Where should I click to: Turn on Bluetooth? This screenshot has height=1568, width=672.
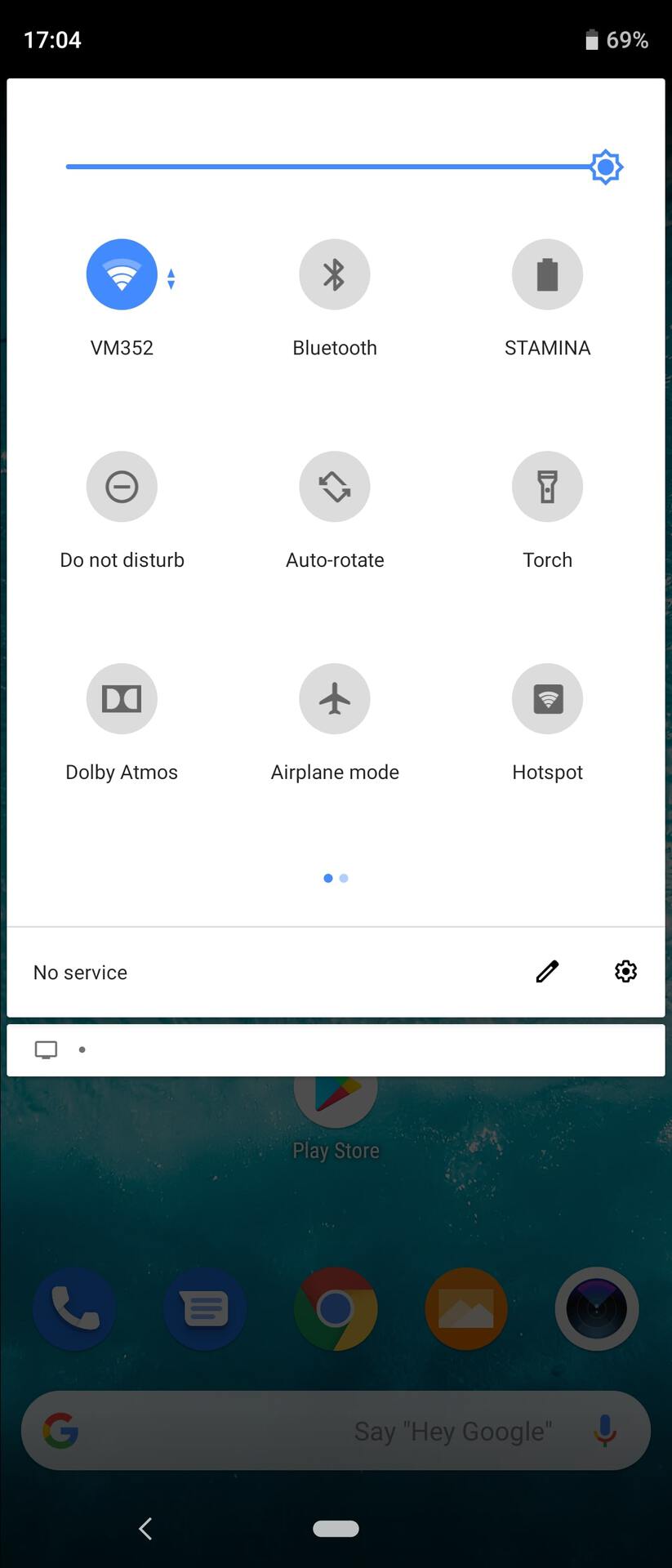[335, 274]
